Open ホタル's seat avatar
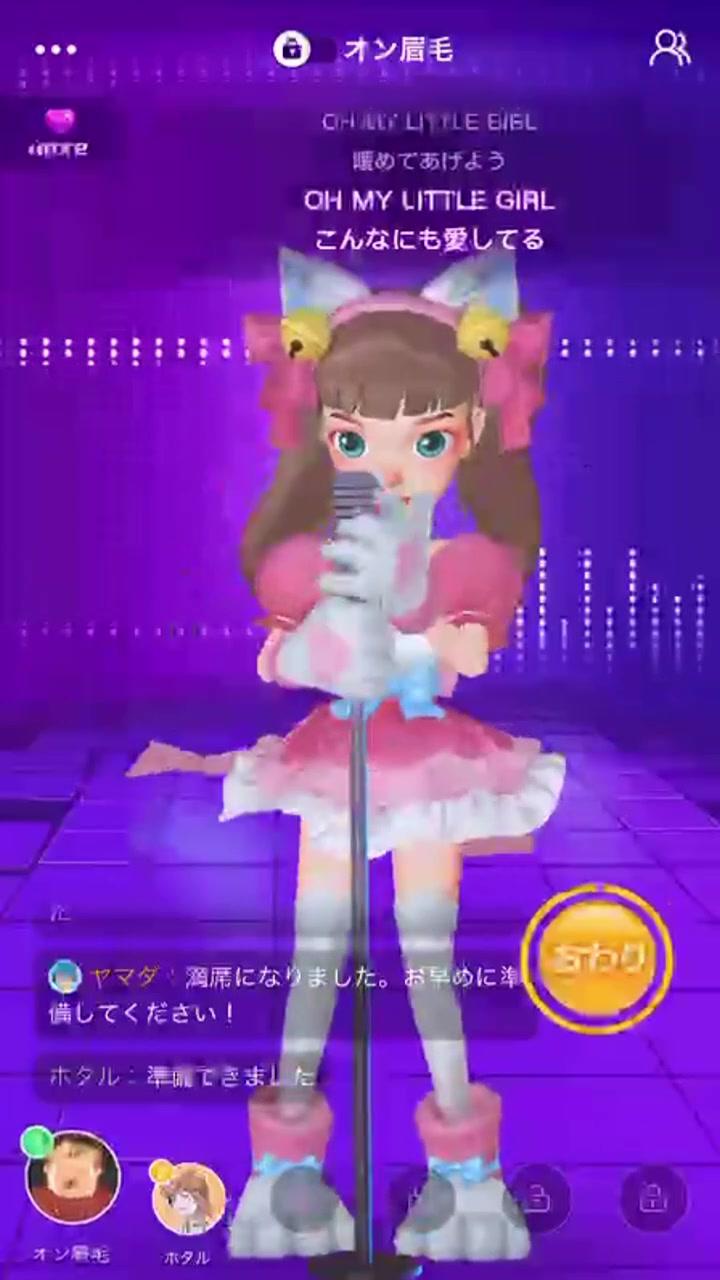Viewport: 720px width, 1280px height. pos(187,1198)
